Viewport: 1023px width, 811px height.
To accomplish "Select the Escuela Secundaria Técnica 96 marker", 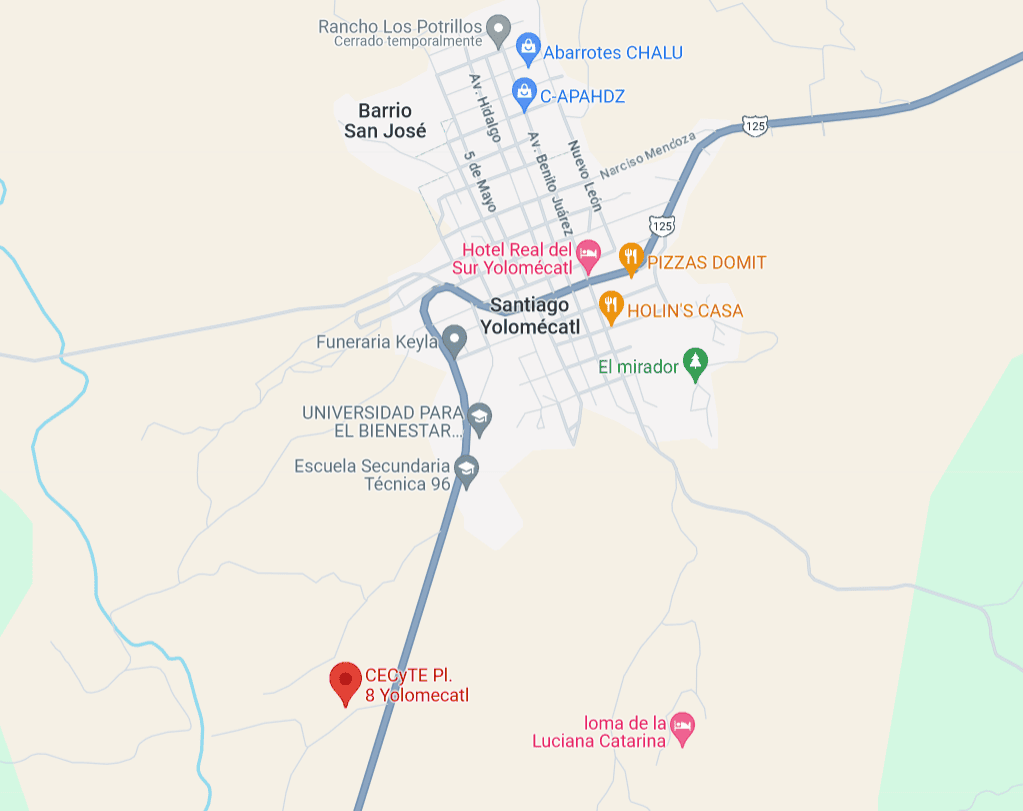I will point(466,469).
